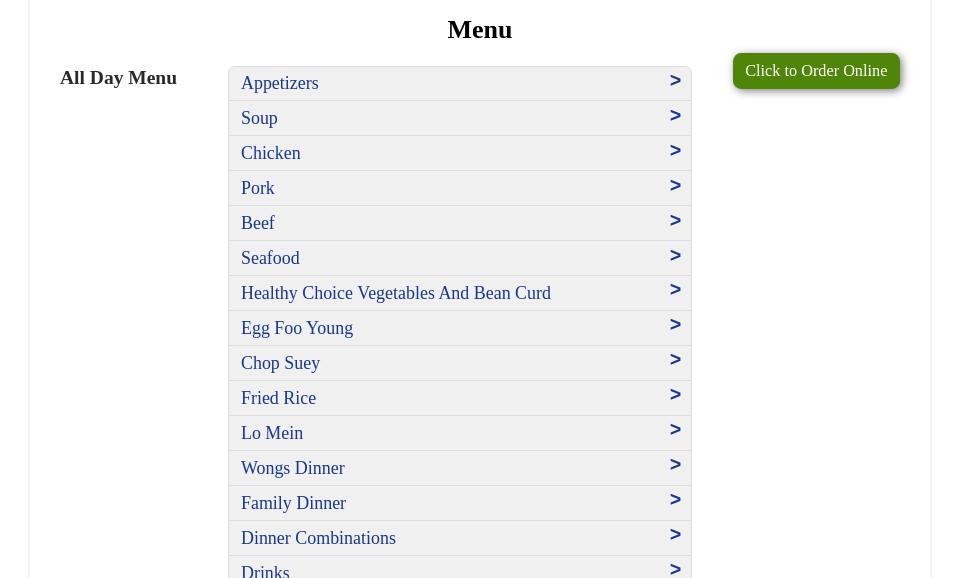Expand the Family Dinner section

[x=459, y=503]
